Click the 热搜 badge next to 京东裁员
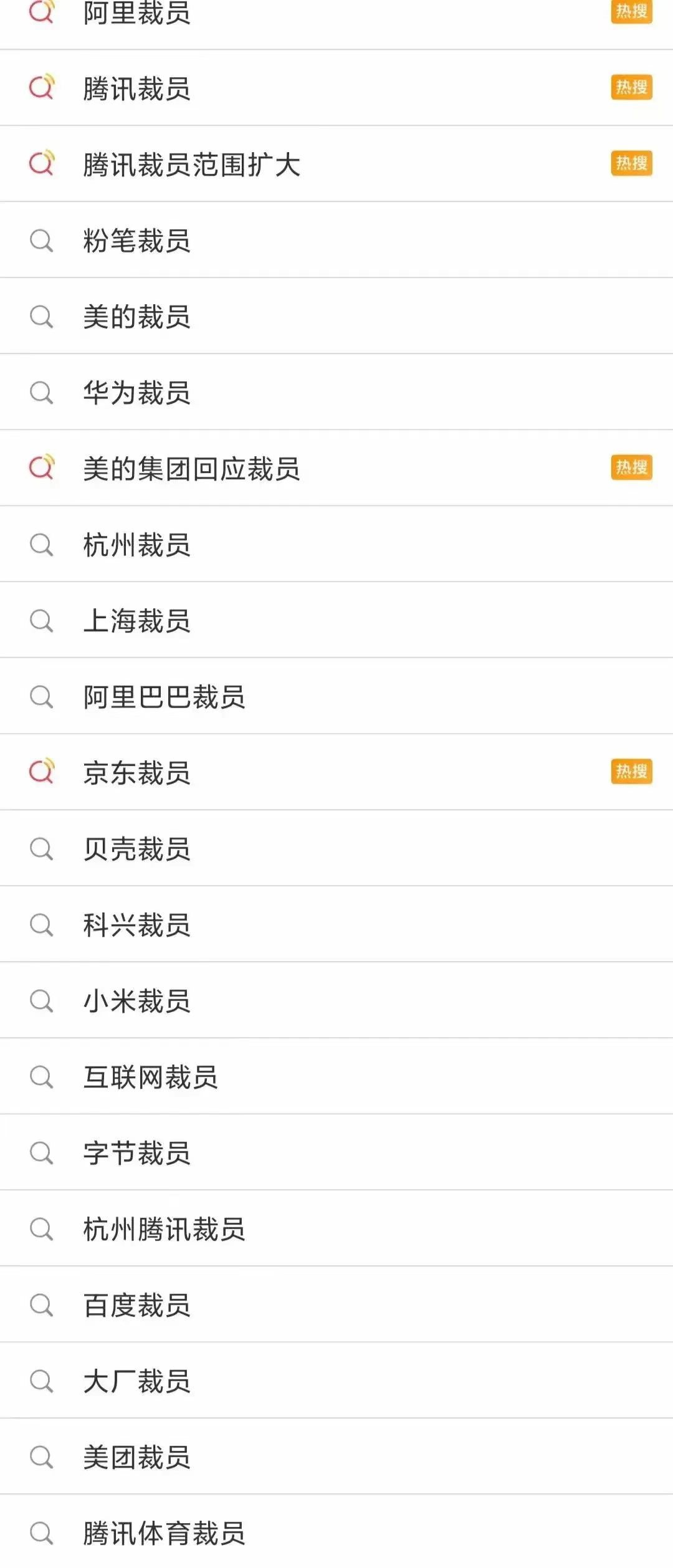Viewport: 673px width, 1568px height. coord(631,773)
